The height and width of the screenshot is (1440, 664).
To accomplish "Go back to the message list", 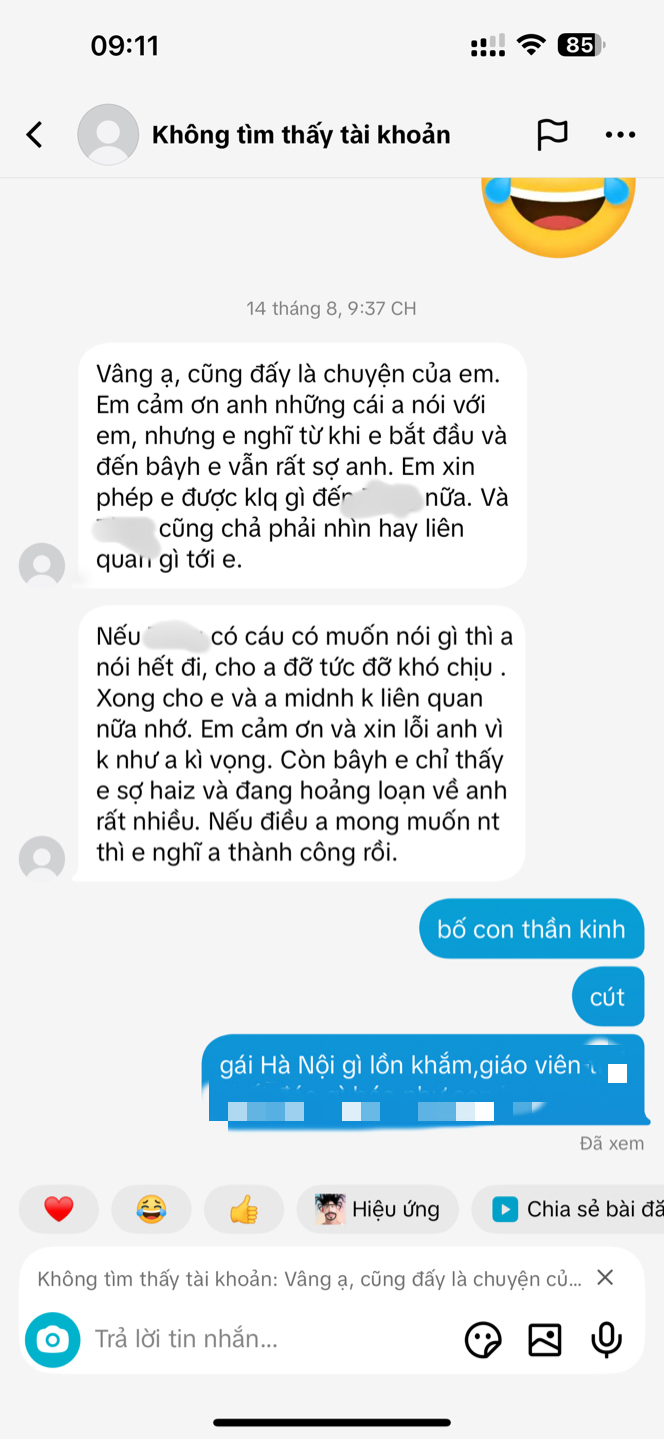I will click(x=35, y=135).
